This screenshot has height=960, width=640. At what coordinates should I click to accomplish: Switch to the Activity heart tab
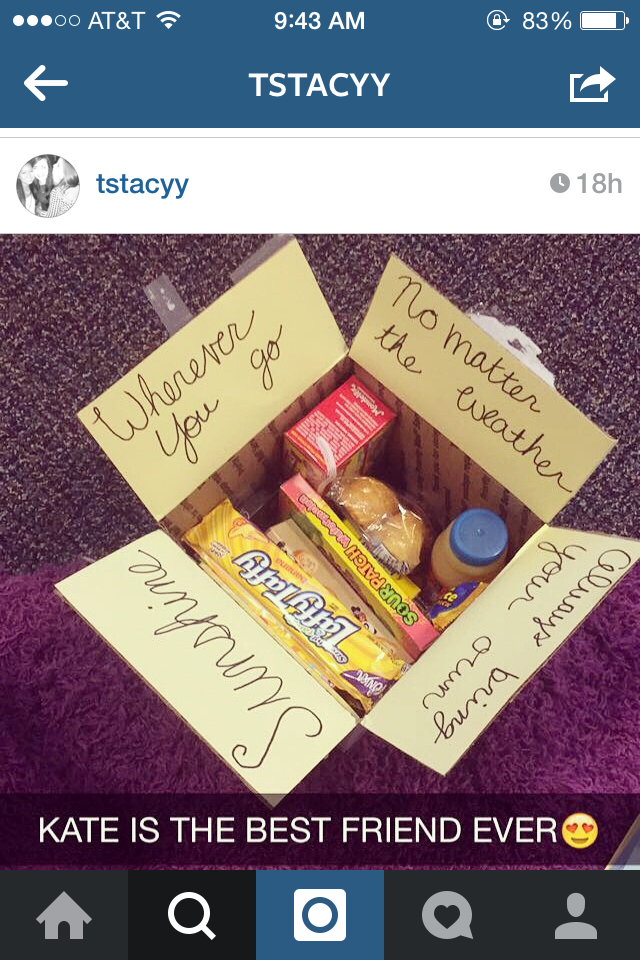pyautogui.click(x=448, y=915)
